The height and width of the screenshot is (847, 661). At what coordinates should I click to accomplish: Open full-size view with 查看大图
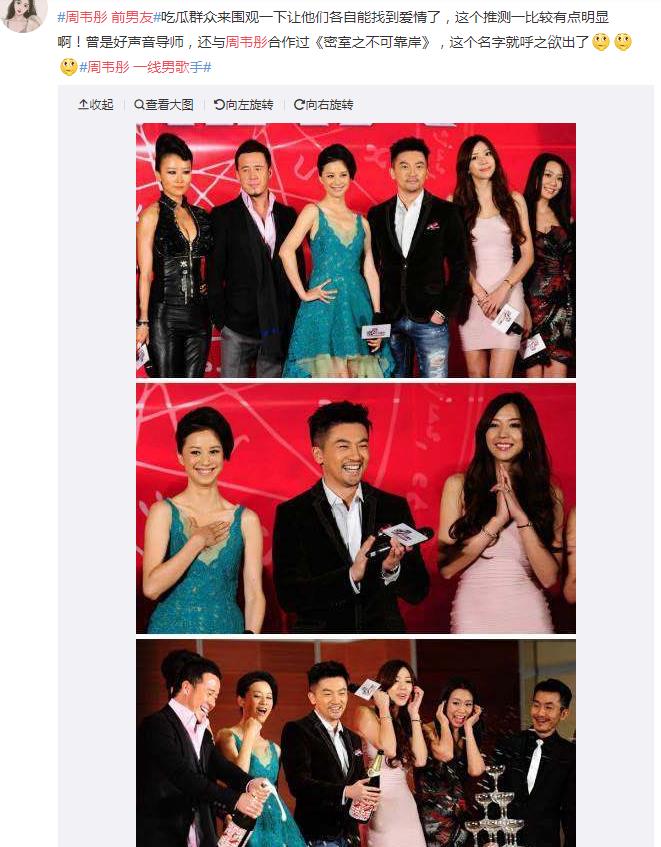pos(164,105)
